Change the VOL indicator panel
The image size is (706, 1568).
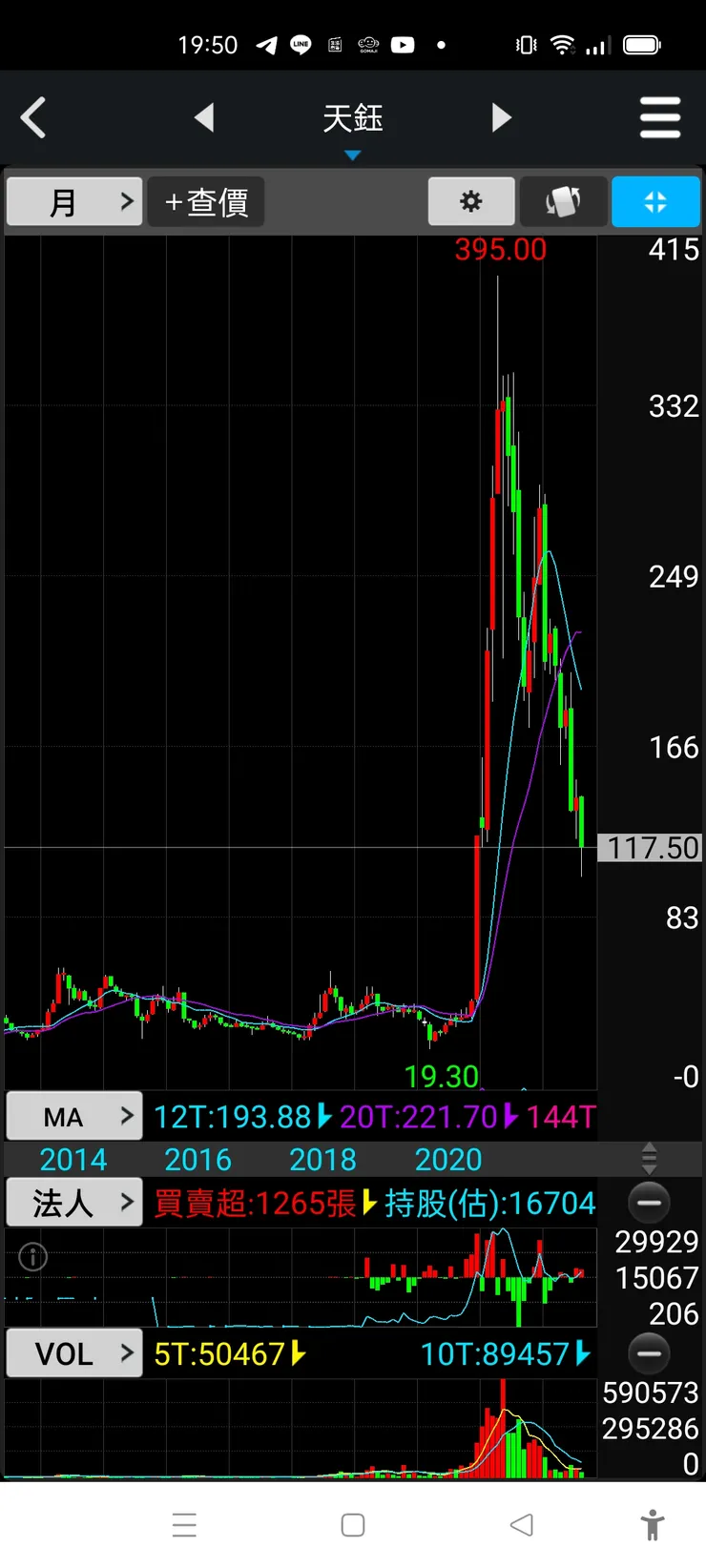pos(74,1352)
